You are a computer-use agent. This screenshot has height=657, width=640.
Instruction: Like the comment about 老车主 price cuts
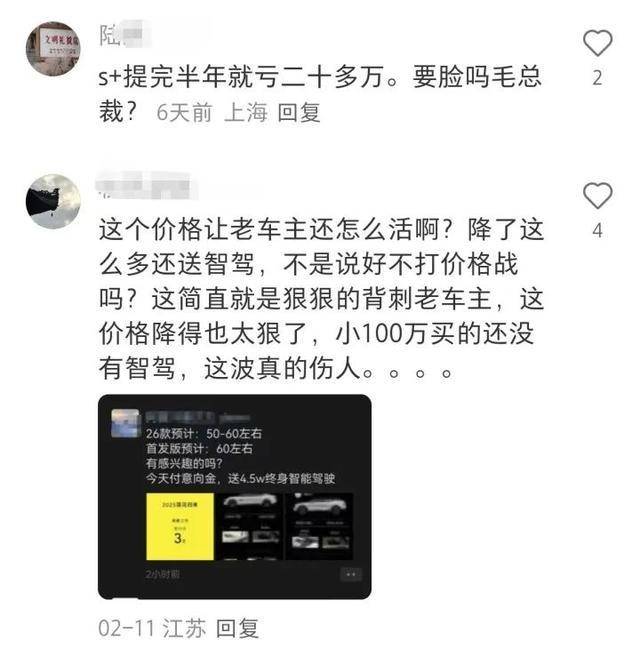pyautogui.click(x=597, y=196)
